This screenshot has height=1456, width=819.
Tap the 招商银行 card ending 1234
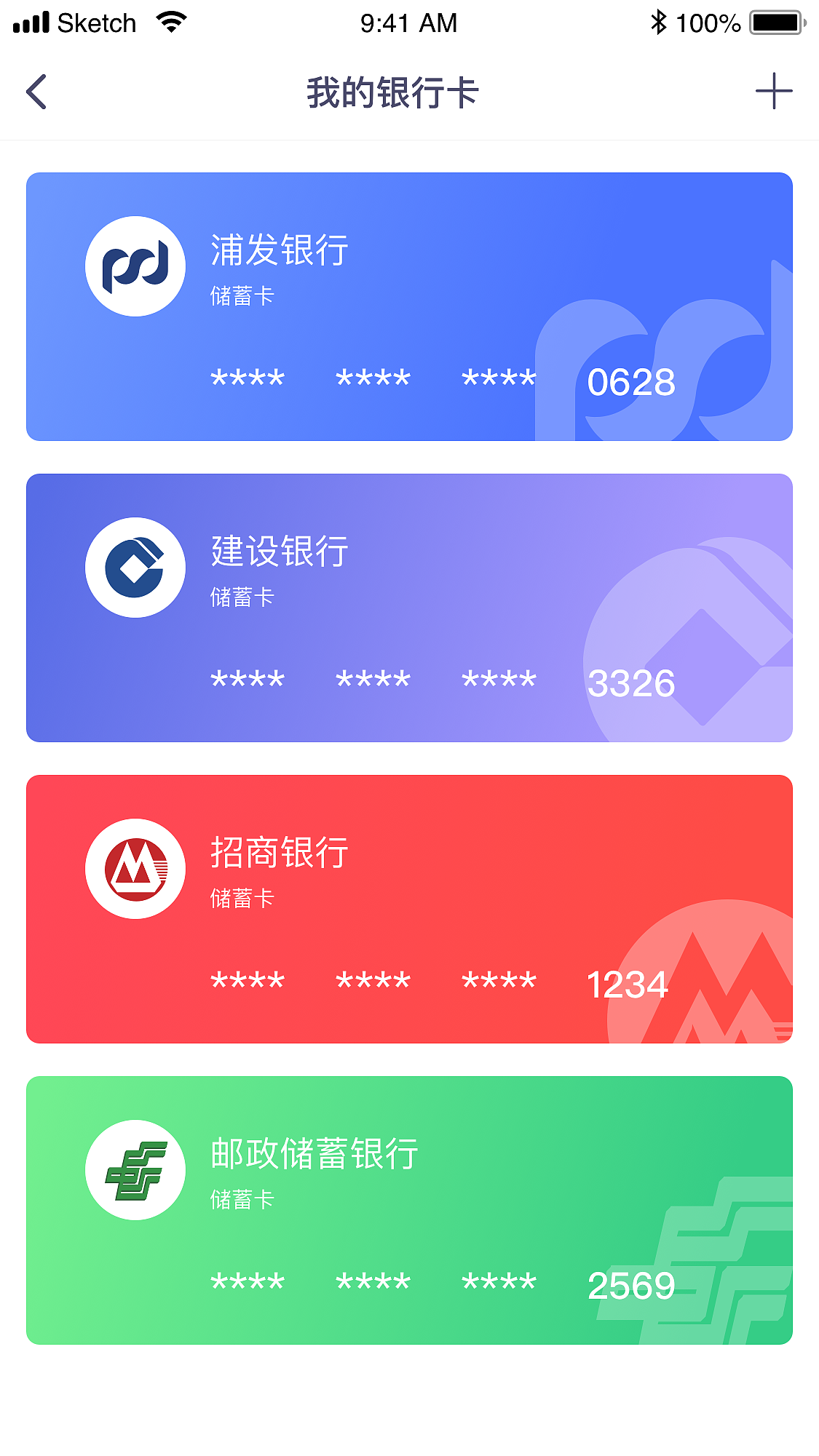409,909
